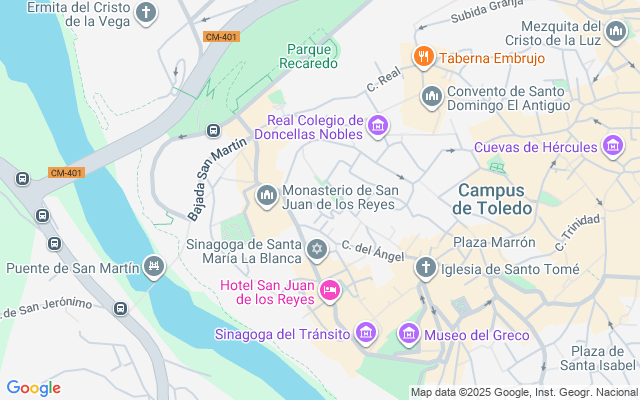Select Sinagoga del Tránsito pin
This screenshot has height=400, width=640.
click(367, 332)
